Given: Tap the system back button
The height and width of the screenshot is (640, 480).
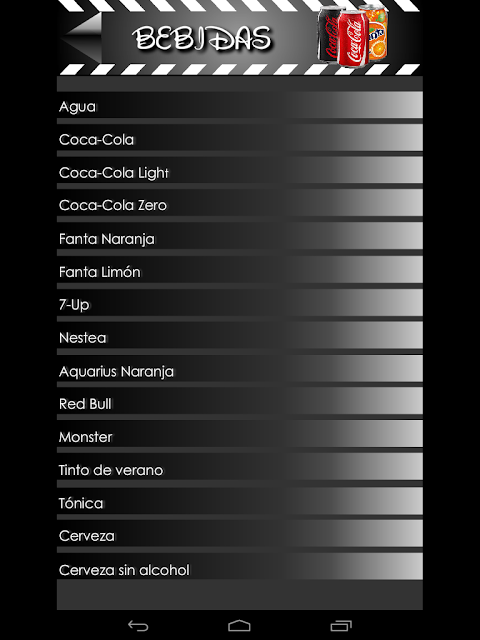Looking at the screenshot, I should pos(138,625).
